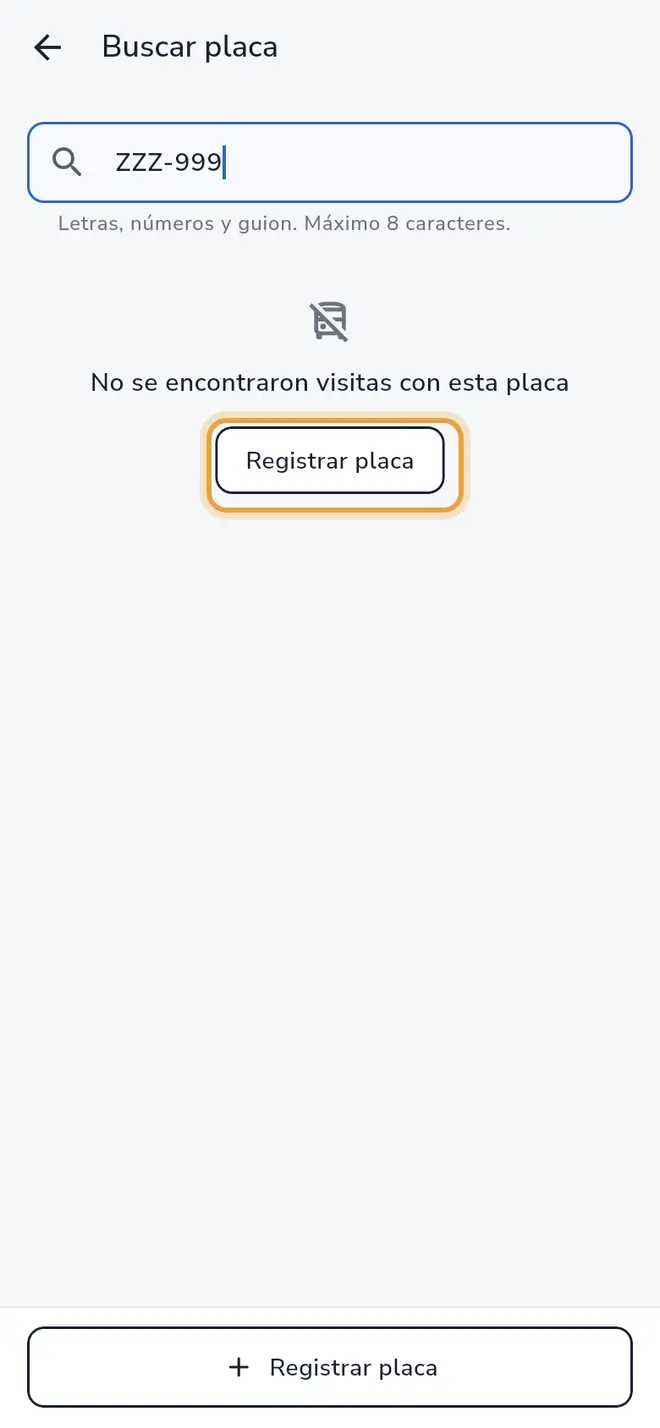Tap the bottom plus Registrar placa button
660x1428 pixels.
click(330, 1367)
